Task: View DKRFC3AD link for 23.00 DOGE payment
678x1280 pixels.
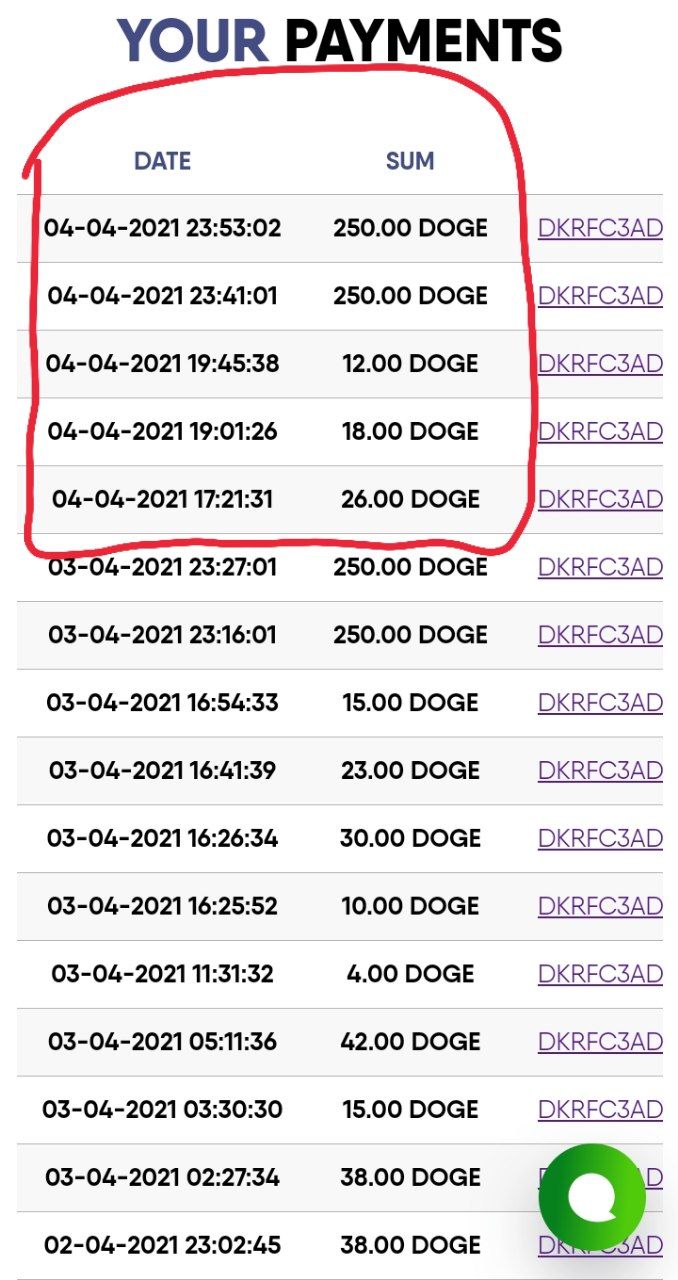Action: pyautogui.click(x=600, y=771)
